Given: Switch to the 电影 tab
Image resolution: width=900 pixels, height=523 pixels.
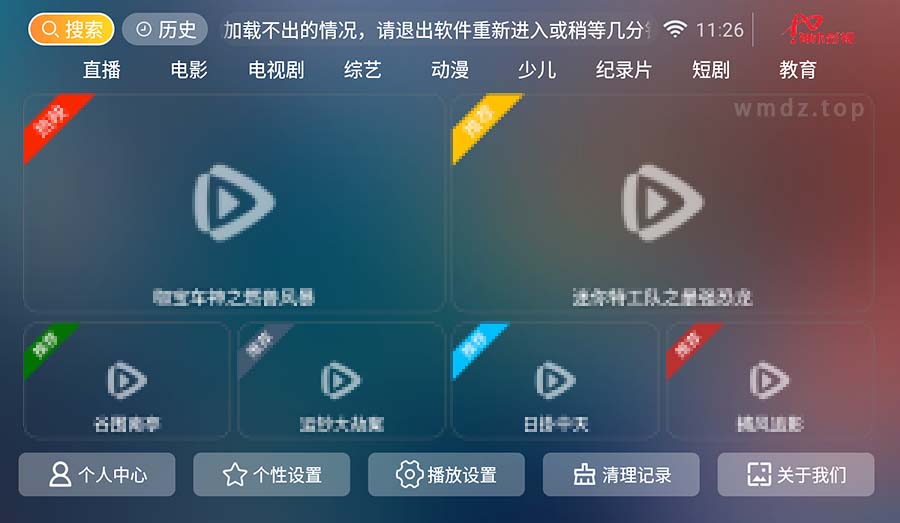Looking at the screenshot, I should coord(189,70).
